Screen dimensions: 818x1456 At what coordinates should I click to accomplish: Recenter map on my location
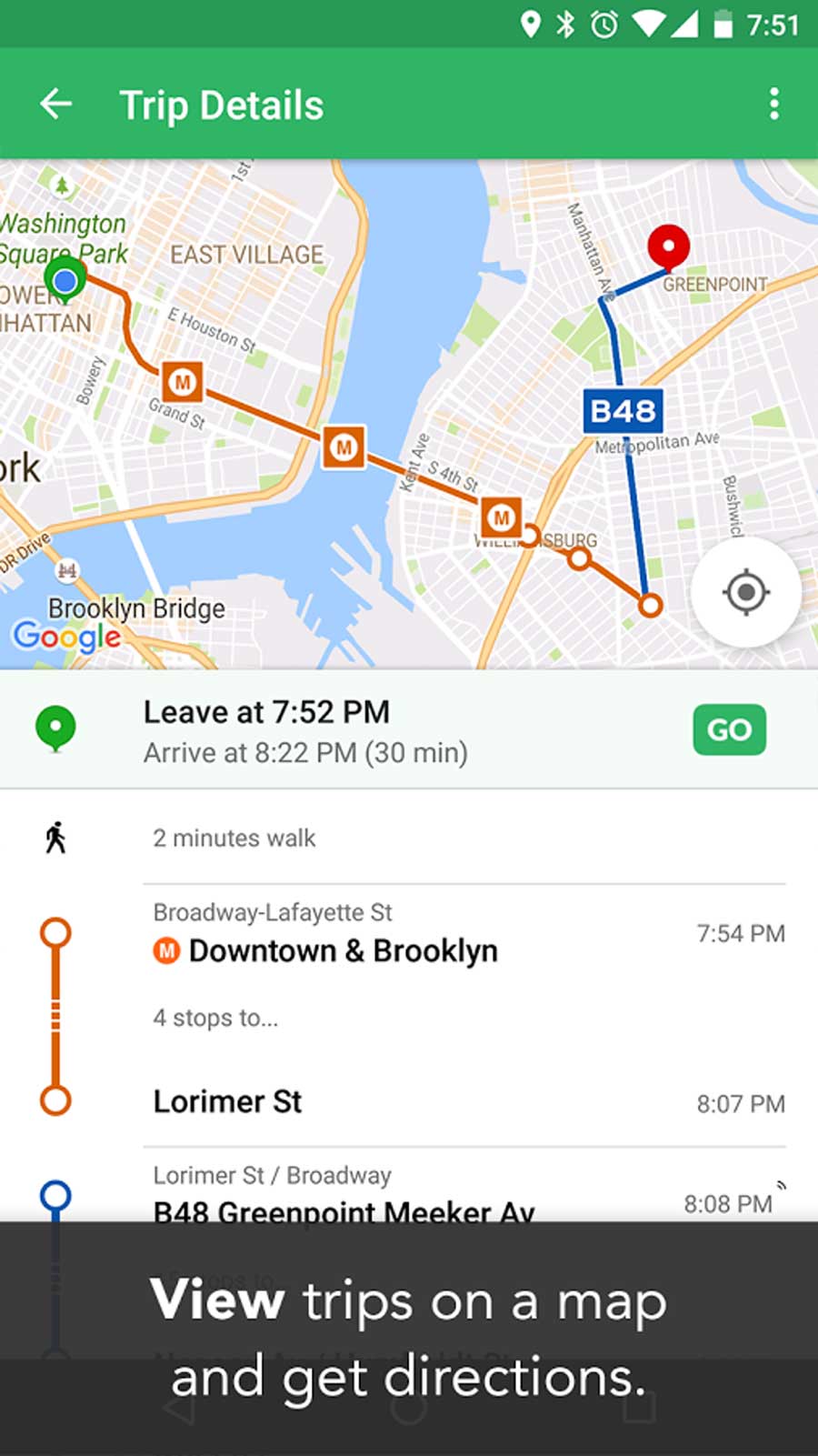click(745, 593)
